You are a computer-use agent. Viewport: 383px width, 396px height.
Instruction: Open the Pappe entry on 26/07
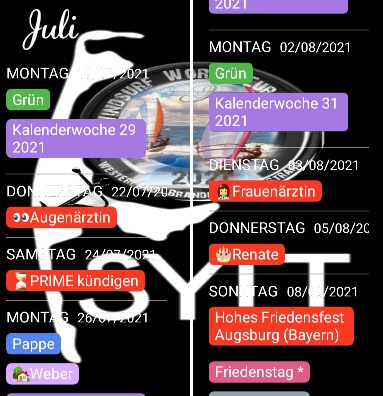33,344
